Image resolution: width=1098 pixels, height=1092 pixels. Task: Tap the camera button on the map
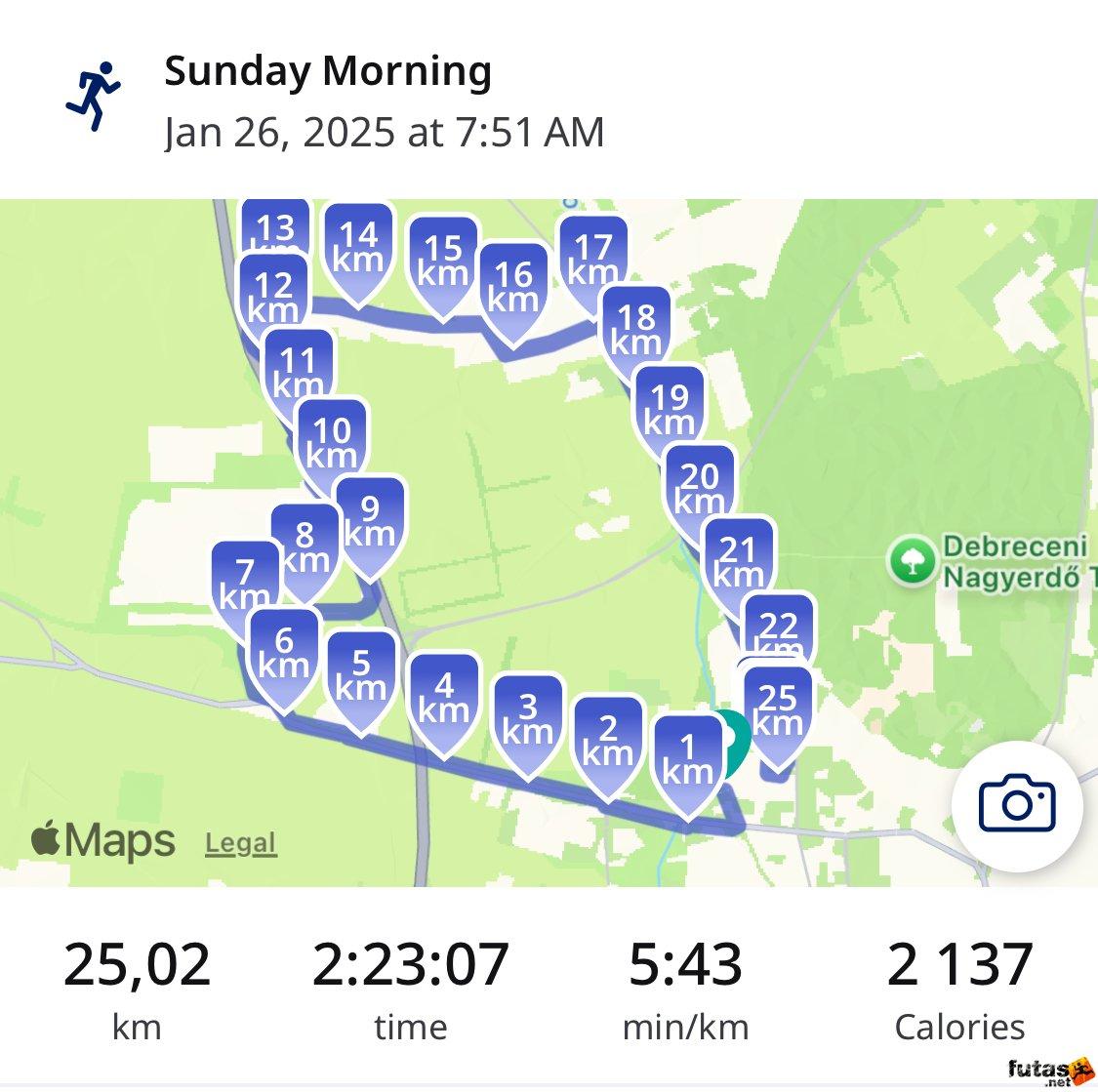point(1016,805)
